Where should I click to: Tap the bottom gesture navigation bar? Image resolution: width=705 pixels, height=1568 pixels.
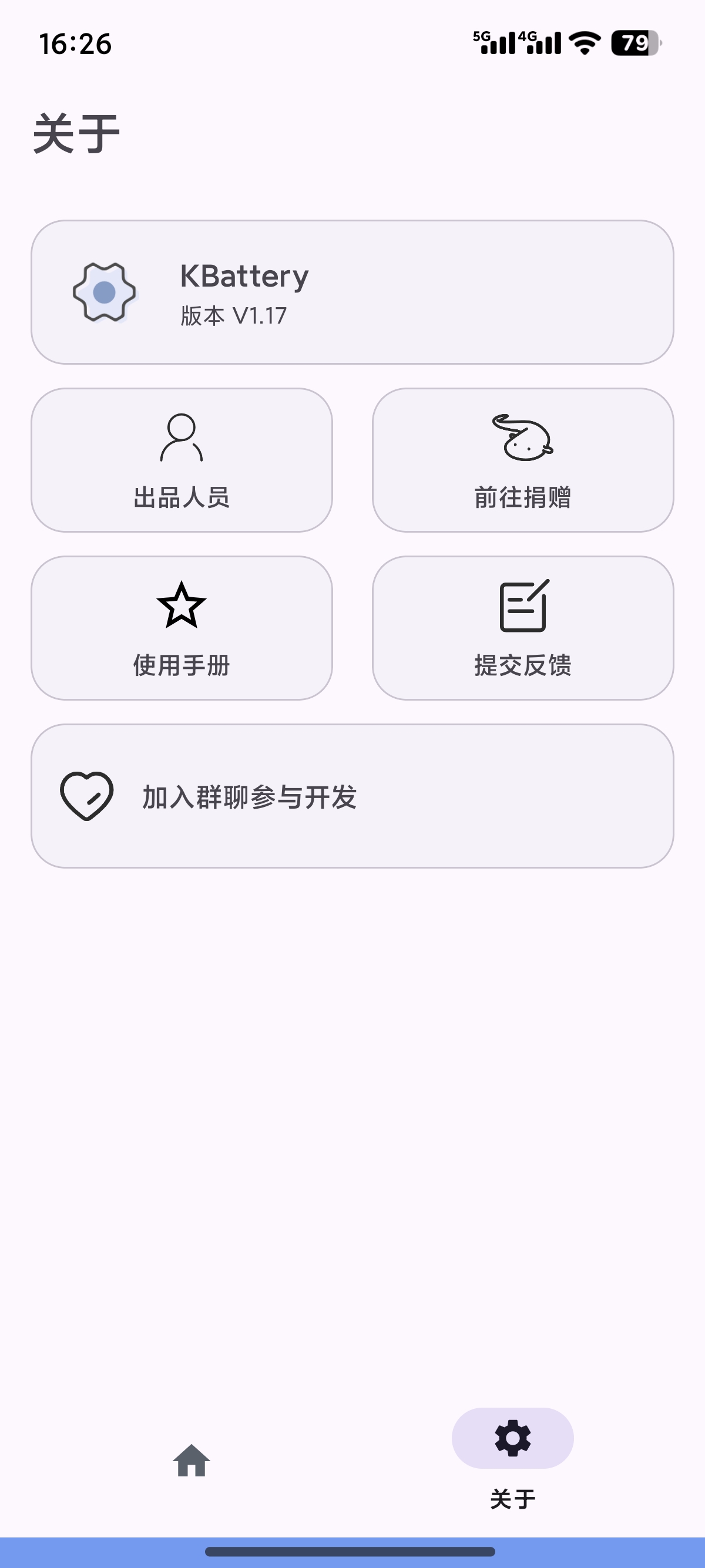tap(352, 1550)
